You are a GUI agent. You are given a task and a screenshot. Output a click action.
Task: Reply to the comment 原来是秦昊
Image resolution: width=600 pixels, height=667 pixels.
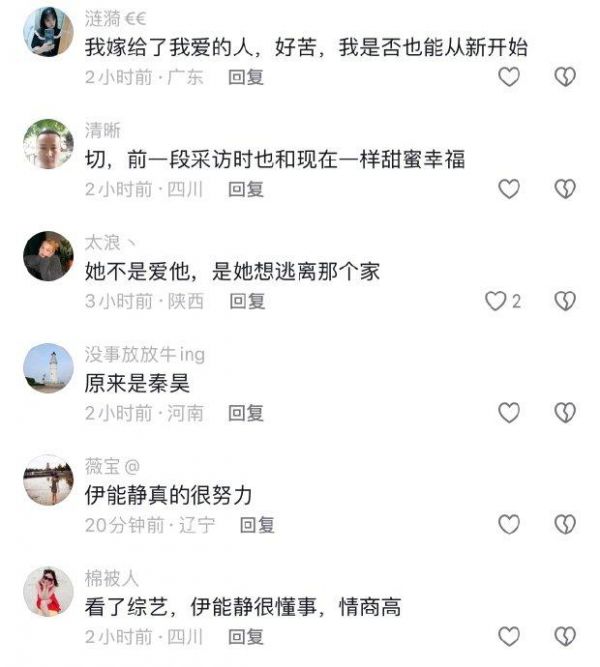coord(246,412)
